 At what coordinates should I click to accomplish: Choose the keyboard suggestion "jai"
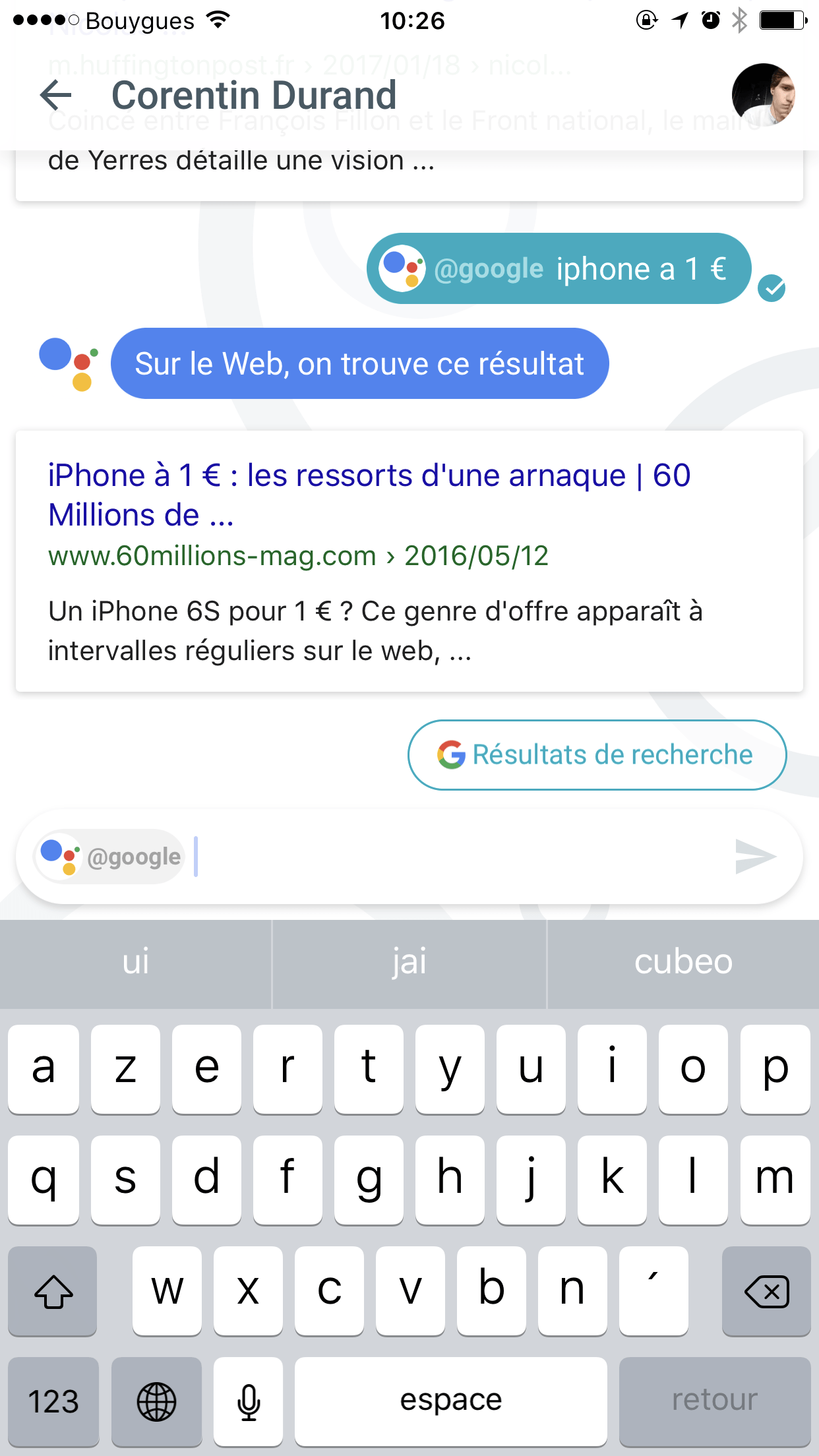[409, 963]
